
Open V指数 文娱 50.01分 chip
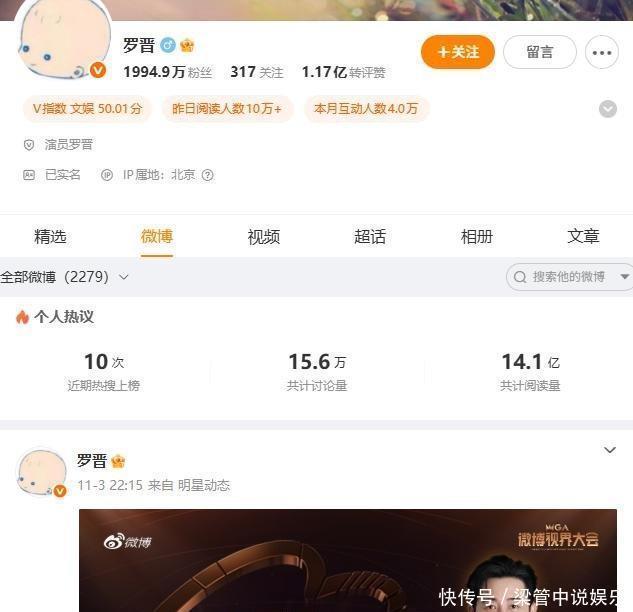[87, 108]
